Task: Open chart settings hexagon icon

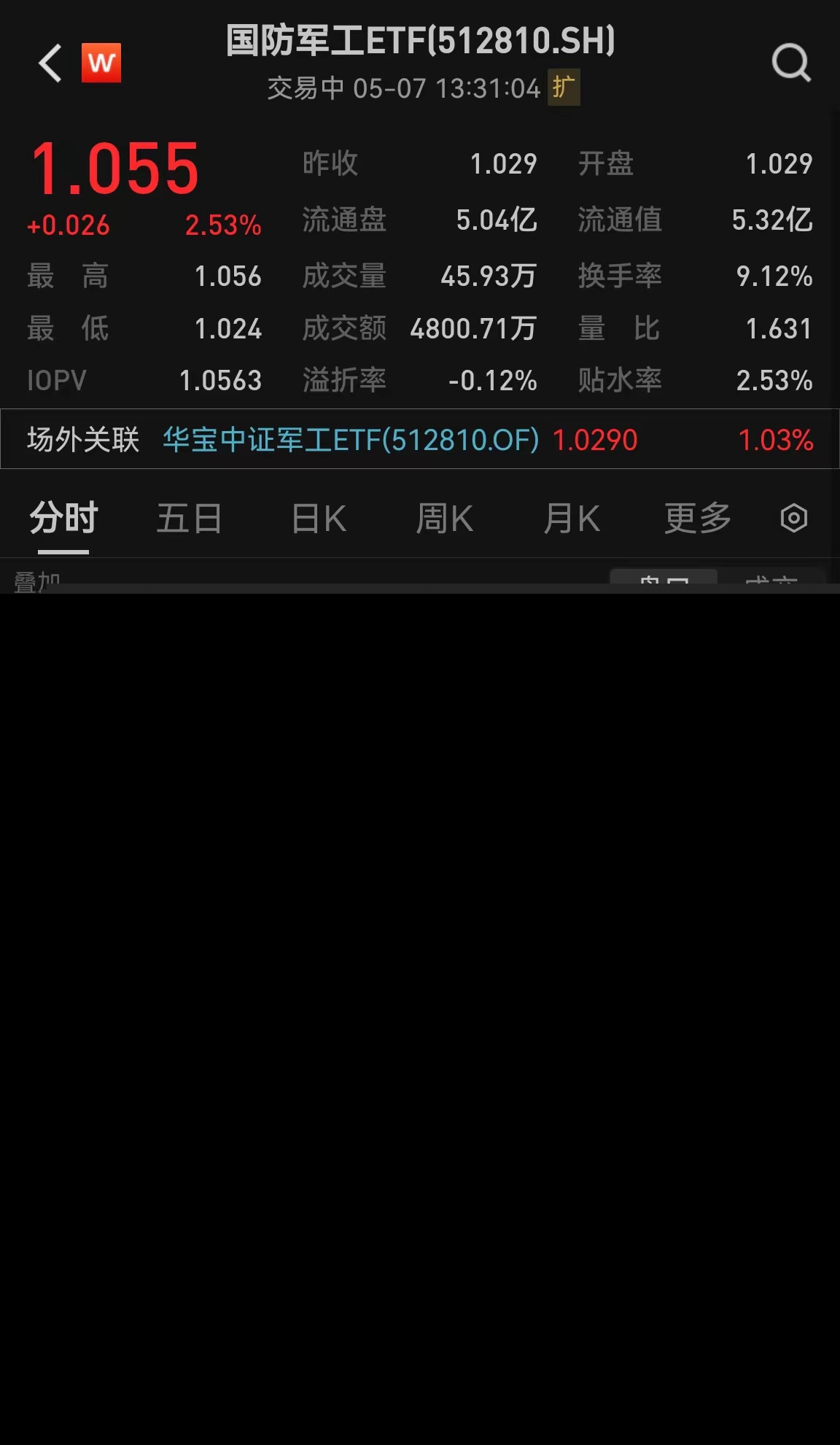Action: [x=793, y=519]
